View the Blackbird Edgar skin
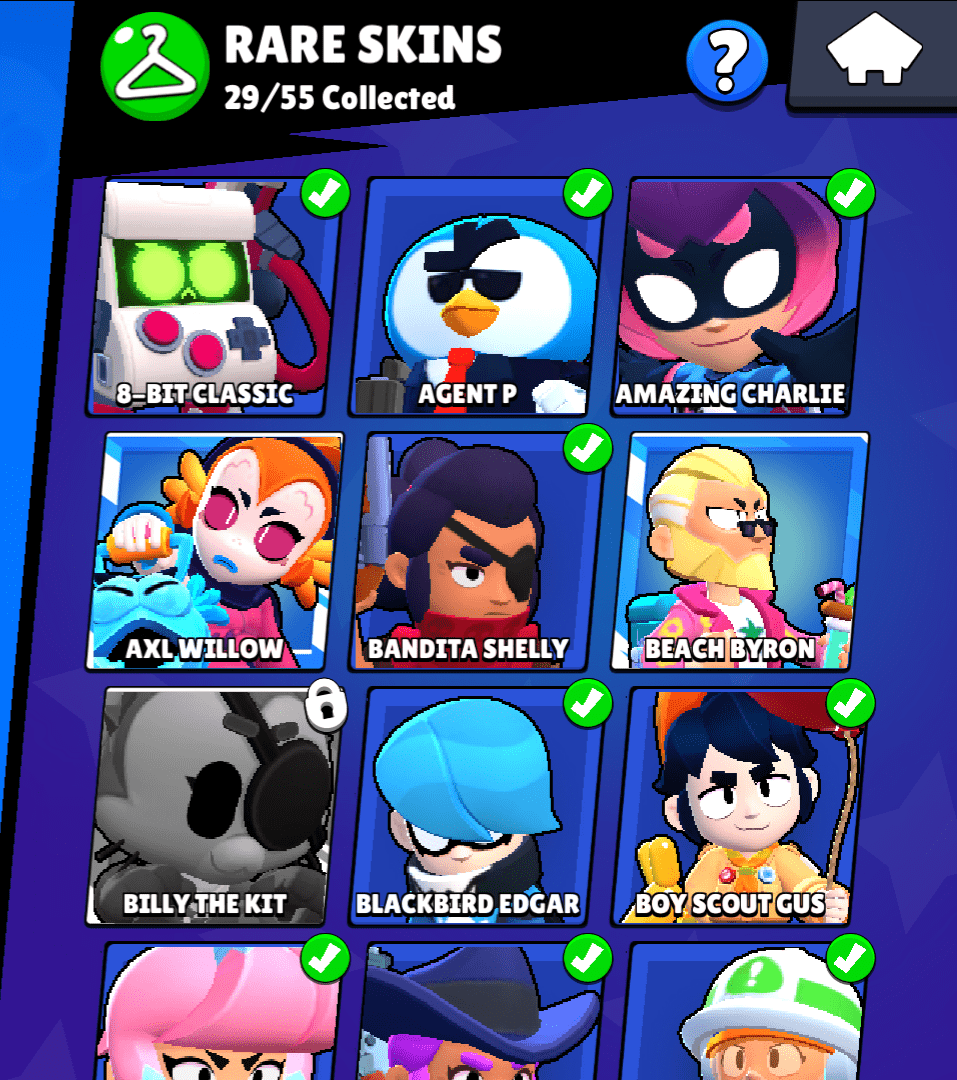This screenshot has height=1080, width=957. (x=478, y=805)
